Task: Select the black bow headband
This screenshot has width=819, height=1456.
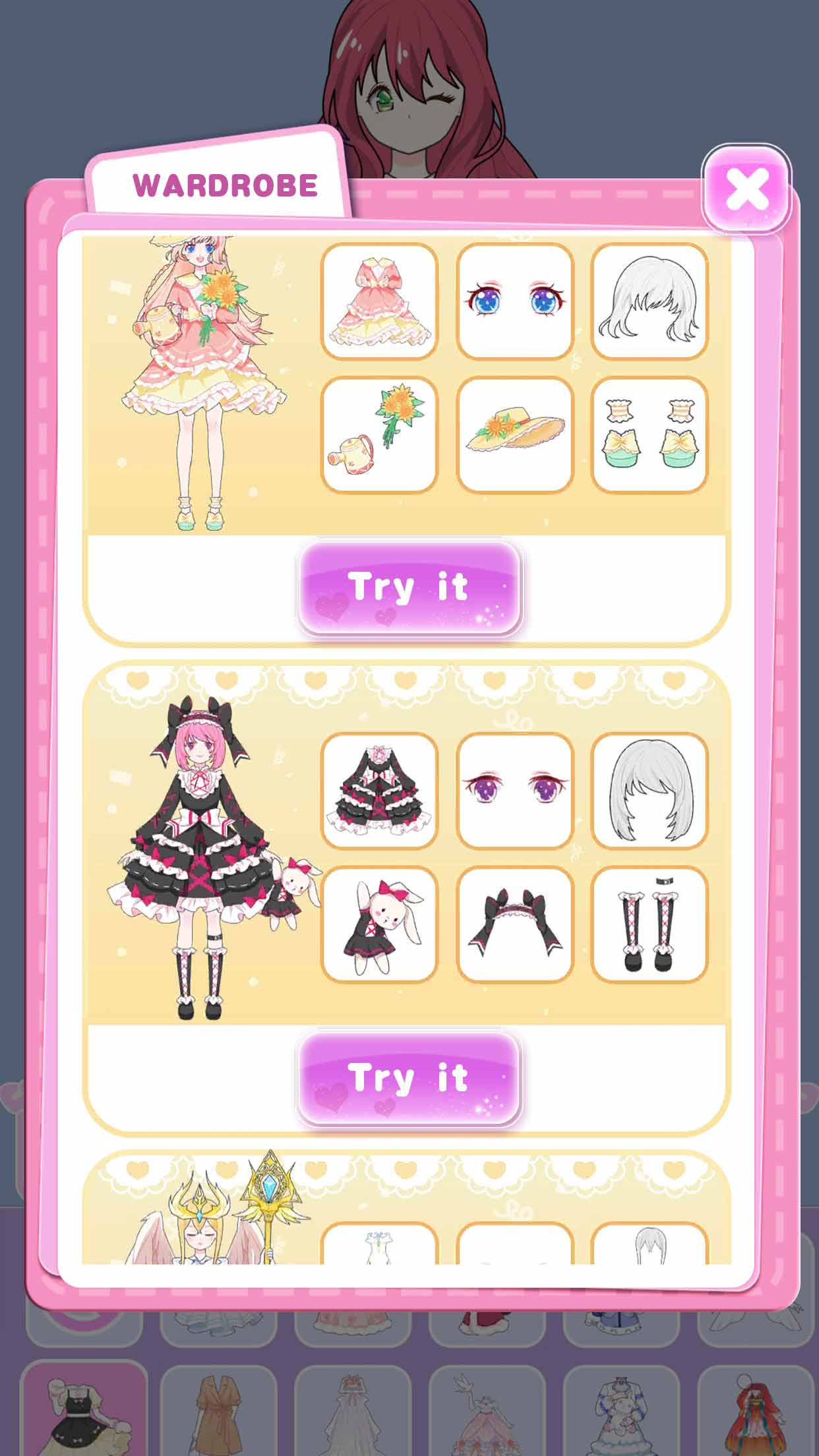Action: (515, 925)
